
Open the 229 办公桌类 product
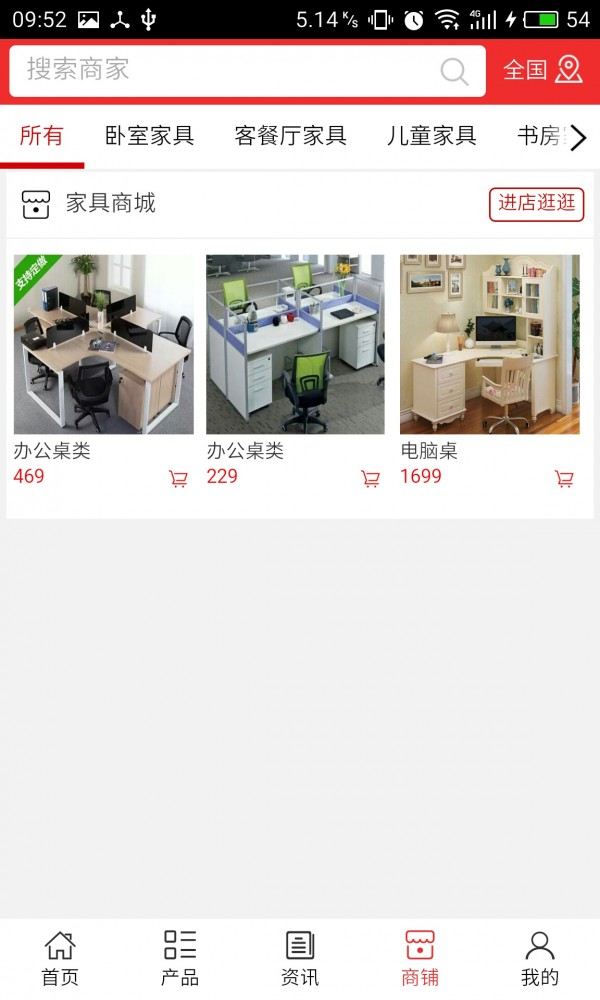tap(295, 344)
